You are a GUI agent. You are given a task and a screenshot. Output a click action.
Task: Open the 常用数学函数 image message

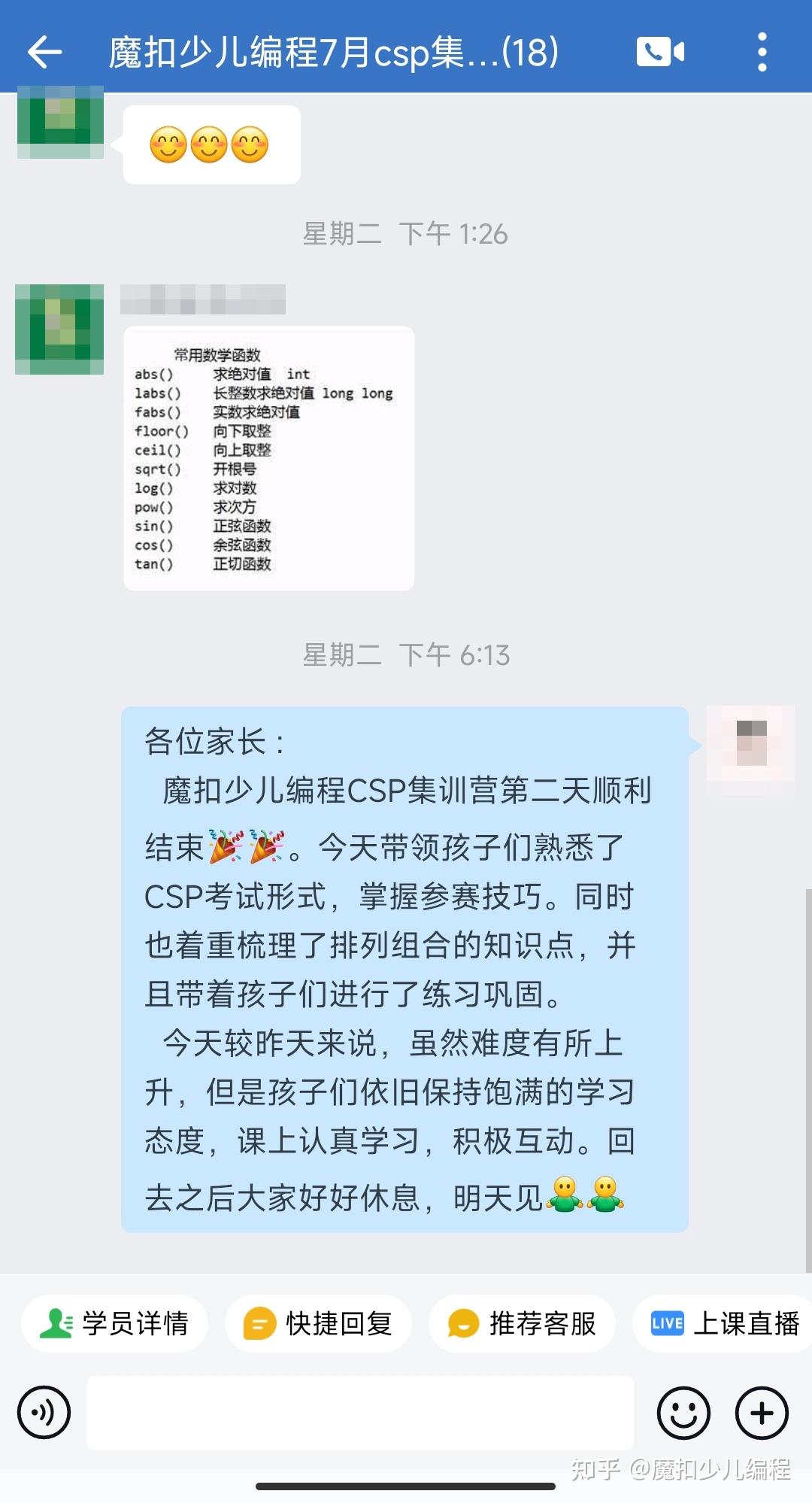268,457
